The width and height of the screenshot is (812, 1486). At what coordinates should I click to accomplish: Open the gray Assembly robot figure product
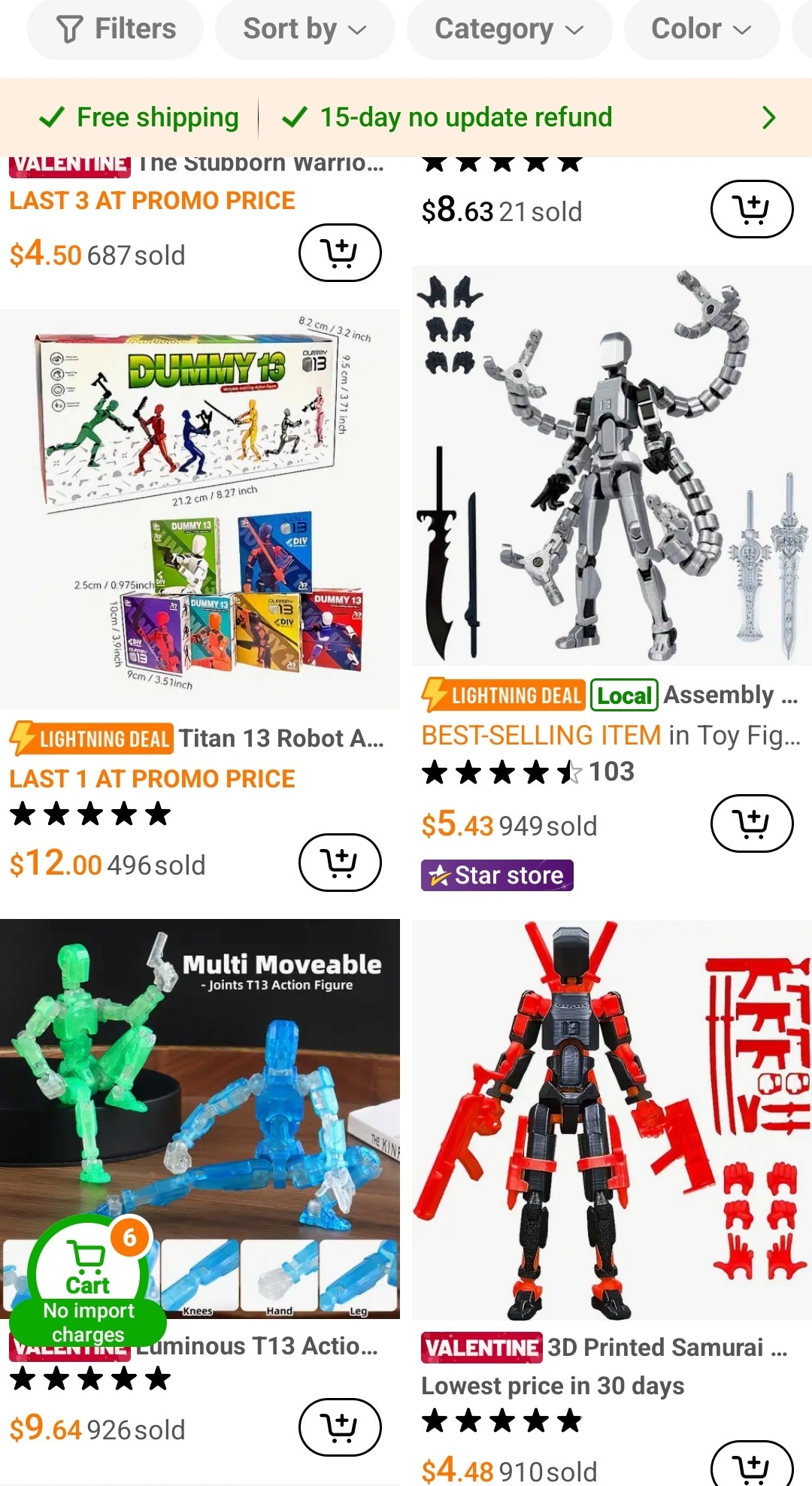tap(611, 466)
